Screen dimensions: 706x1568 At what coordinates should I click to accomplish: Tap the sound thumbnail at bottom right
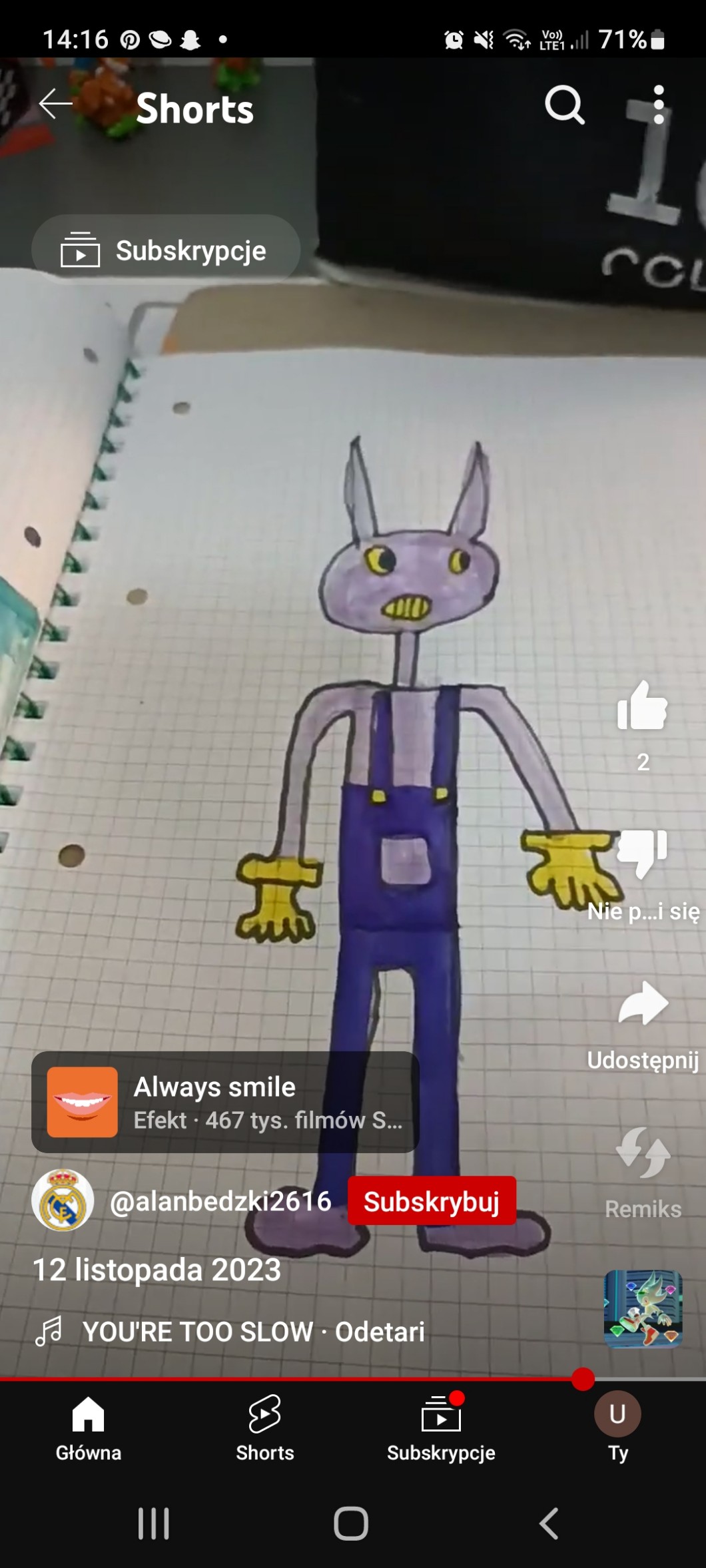coord(642,1309)
